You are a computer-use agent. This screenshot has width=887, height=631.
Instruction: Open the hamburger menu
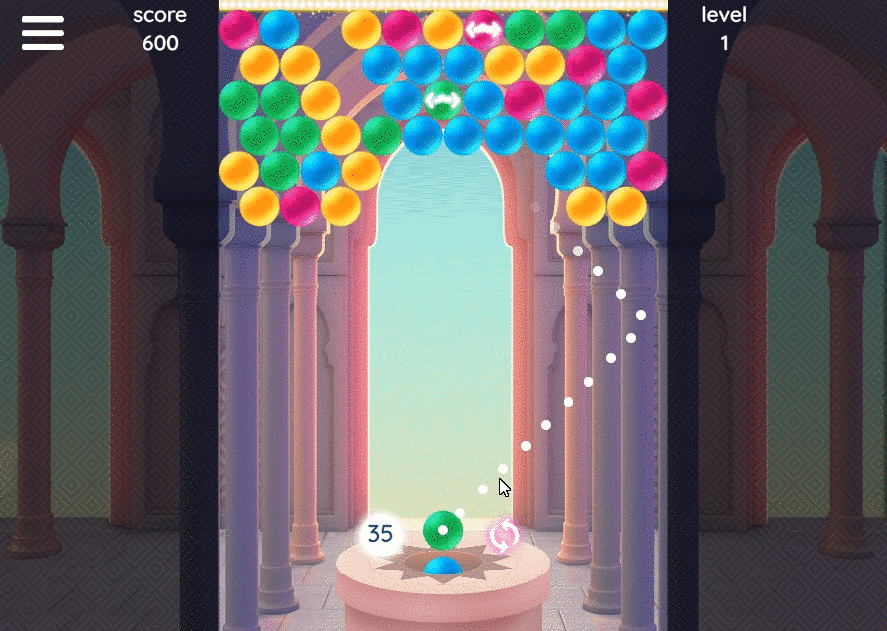43,33
